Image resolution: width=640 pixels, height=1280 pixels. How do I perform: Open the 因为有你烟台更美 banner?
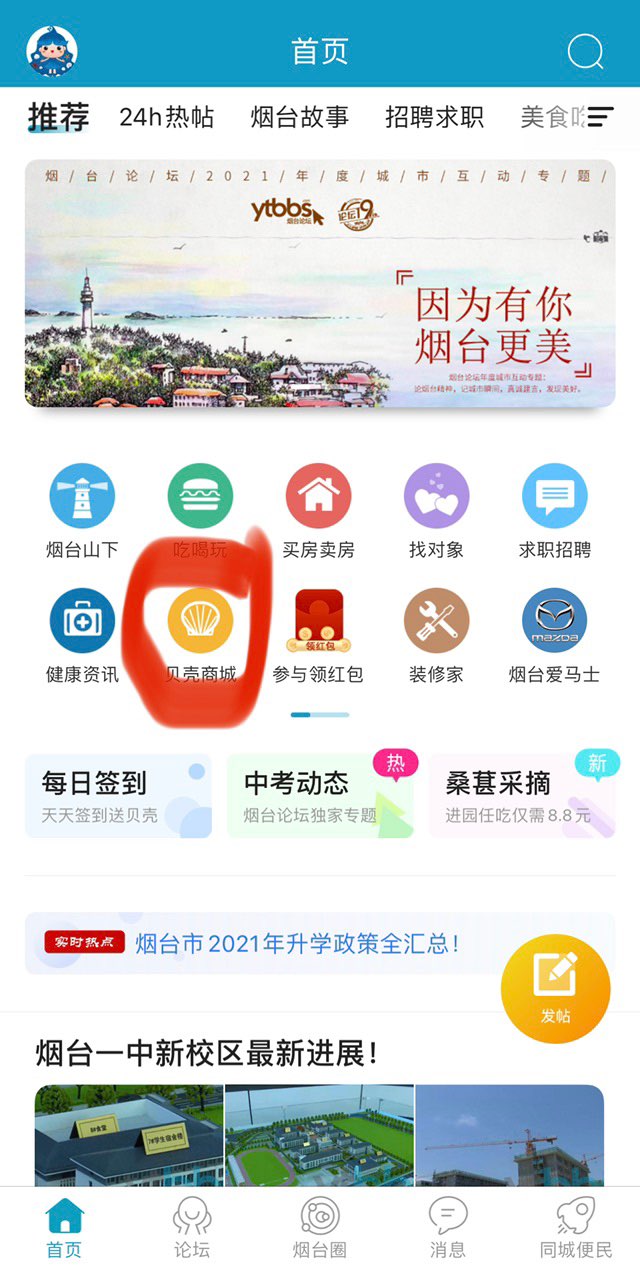point(320,283)
